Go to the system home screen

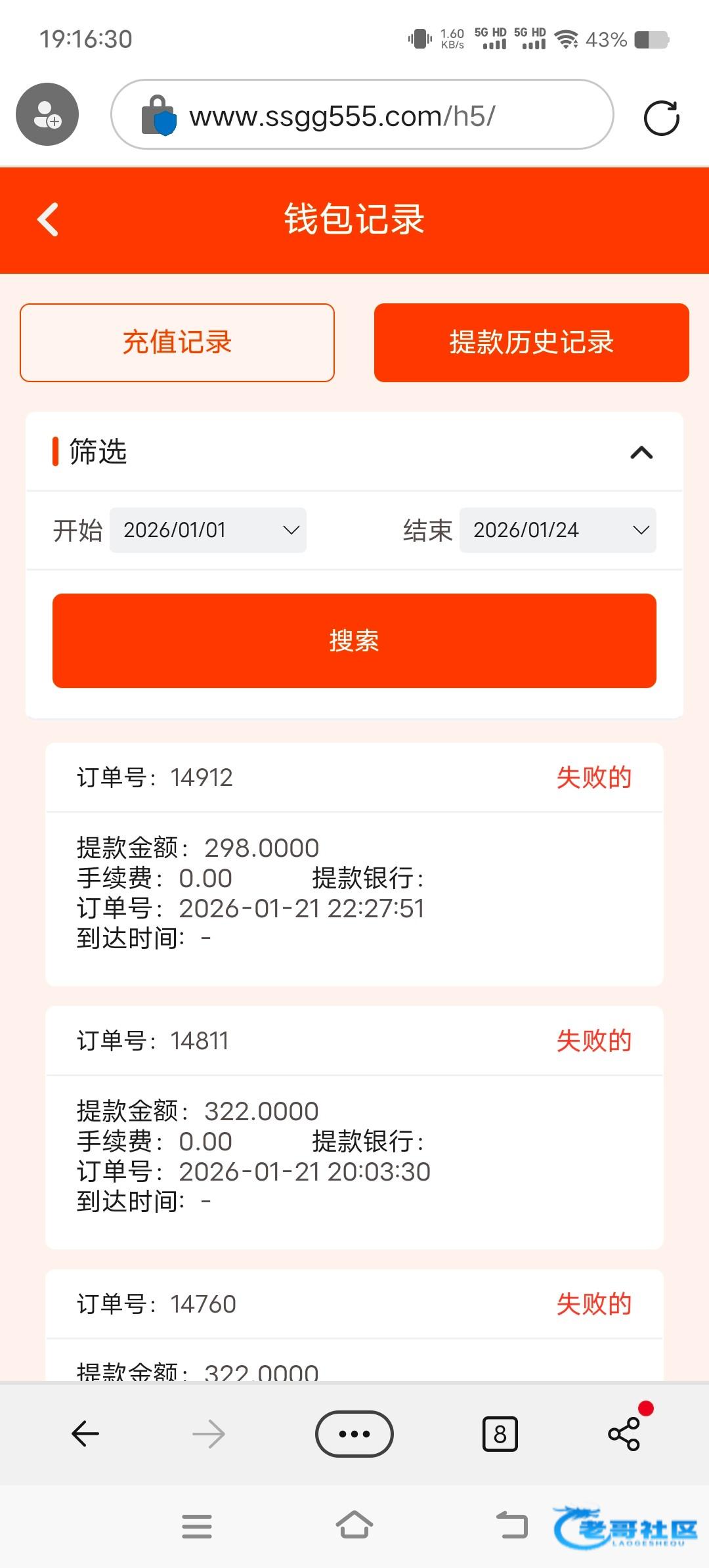pyautogui.click(x=354, y=1525)
